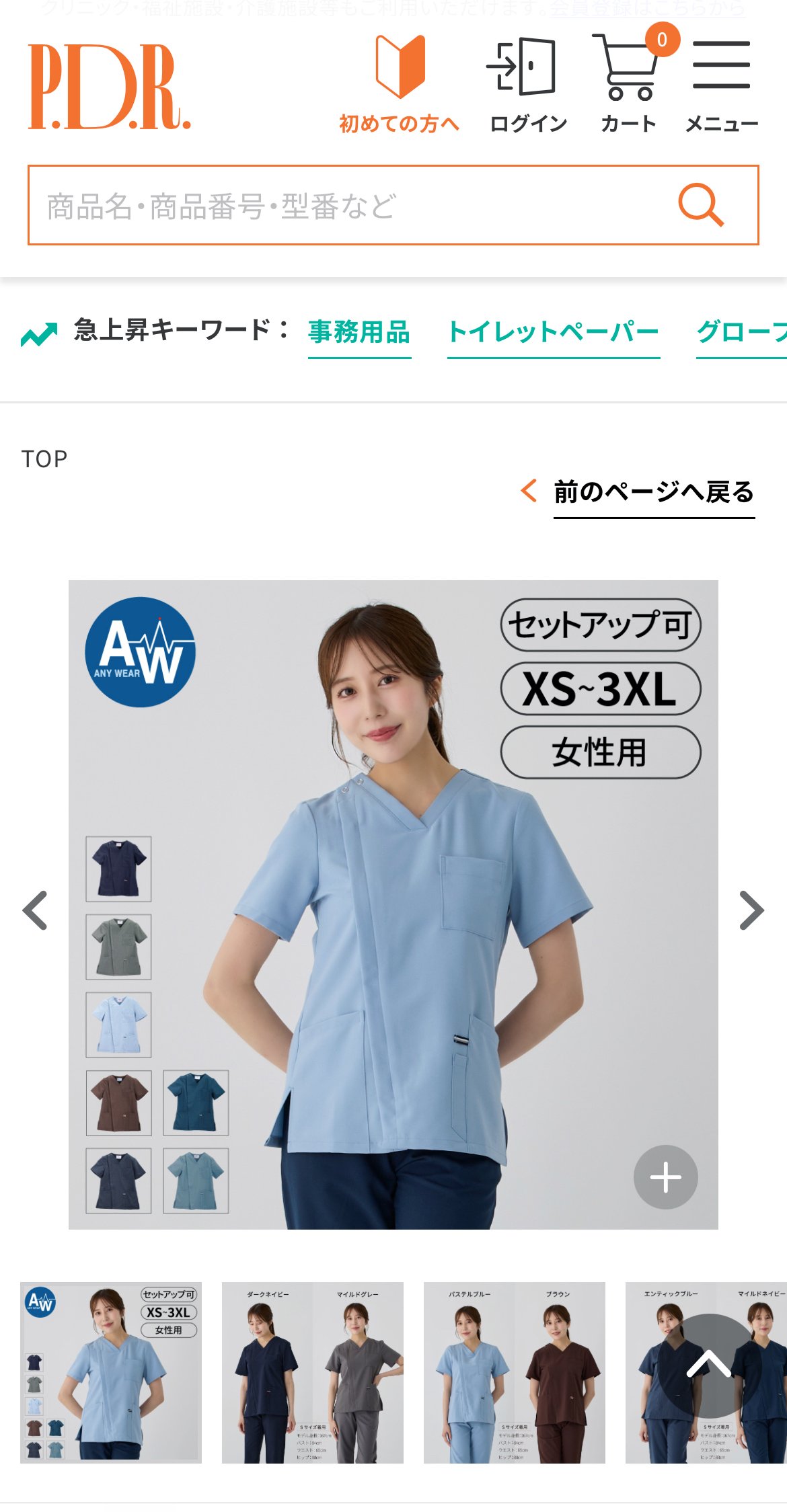Open the ログイン login page
The image size is (787, 1512).
click(528, 84)
